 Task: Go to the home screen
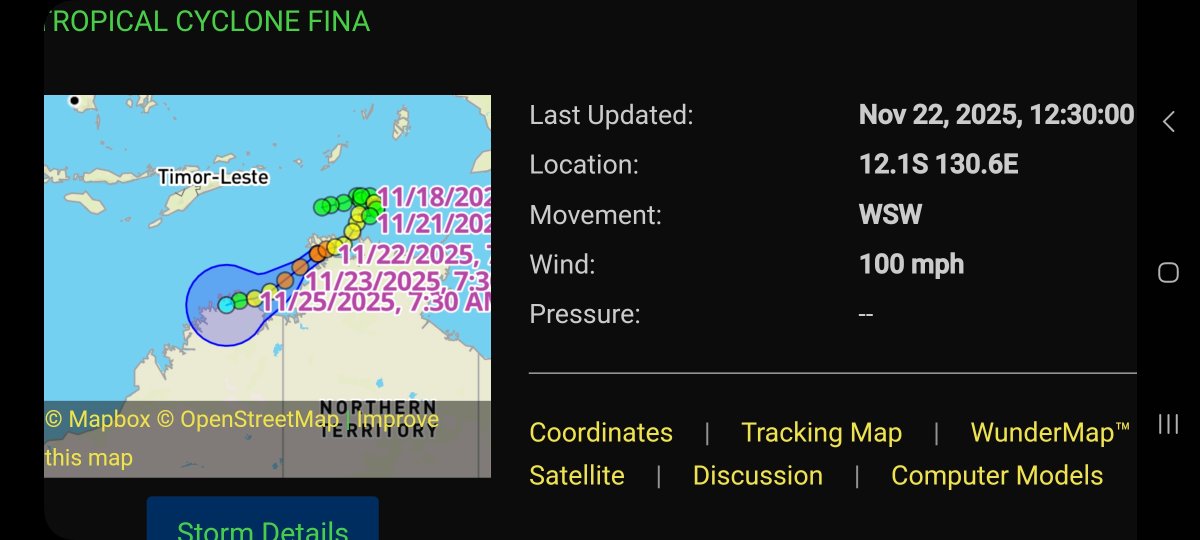1168,273
